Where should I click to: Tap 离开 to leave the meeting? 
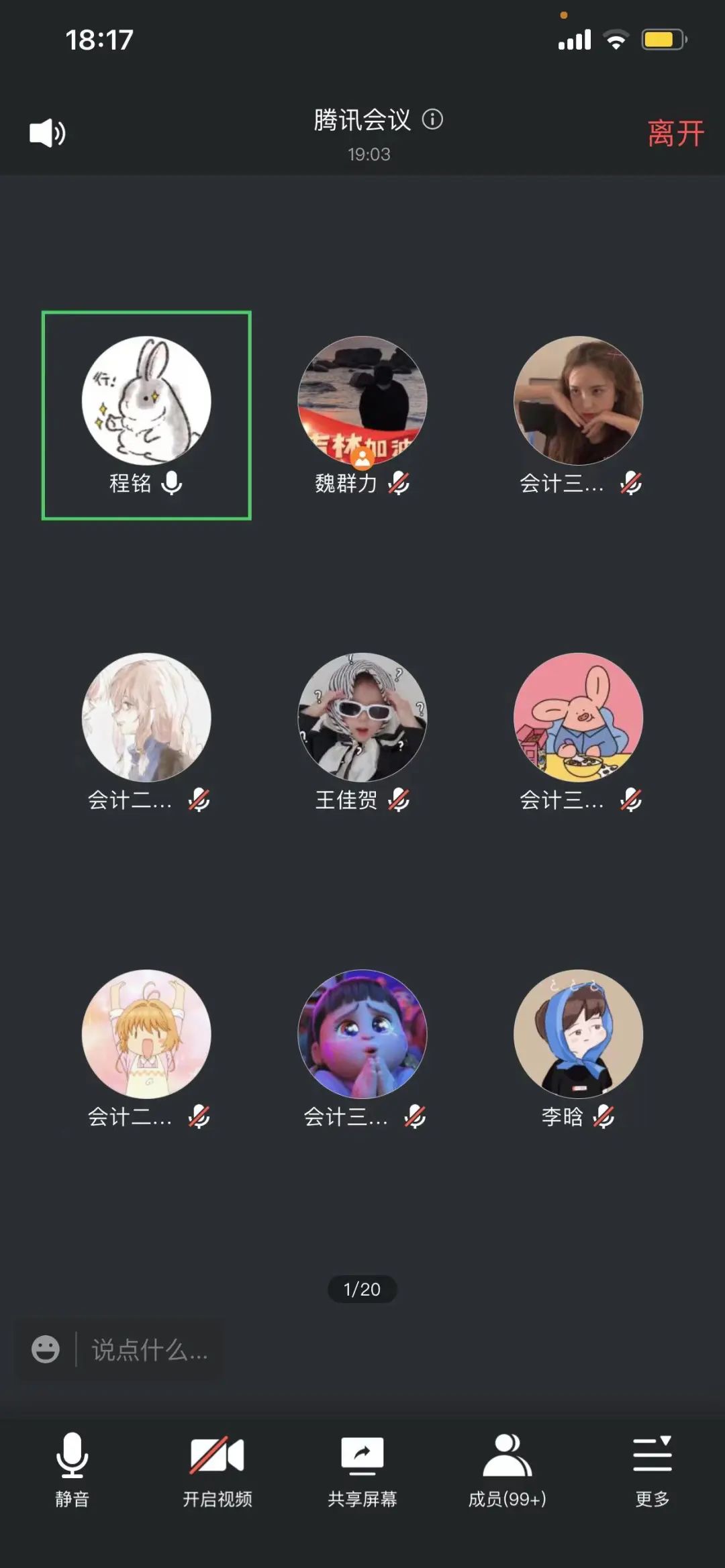[675, 133]
